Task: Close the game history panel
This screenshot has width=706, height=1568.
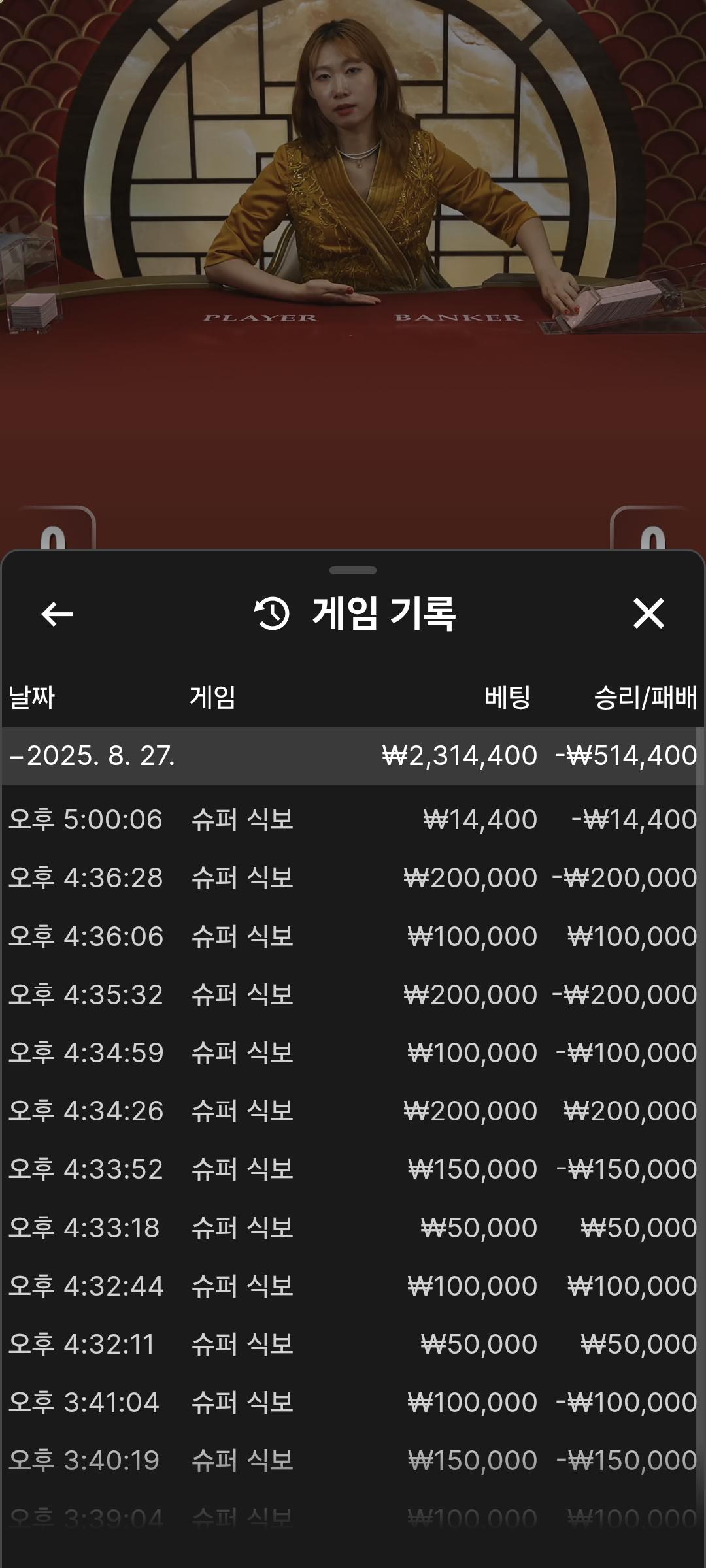Action: [648, 613]
